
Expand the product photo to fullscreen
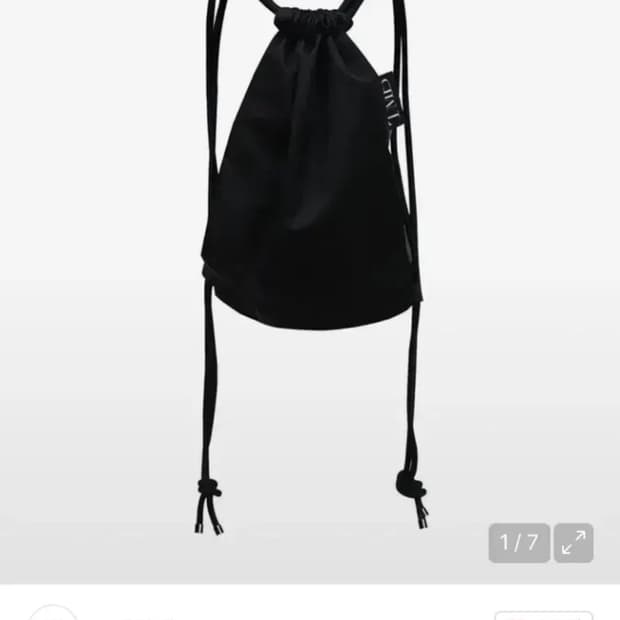click(x=573, y=543)
